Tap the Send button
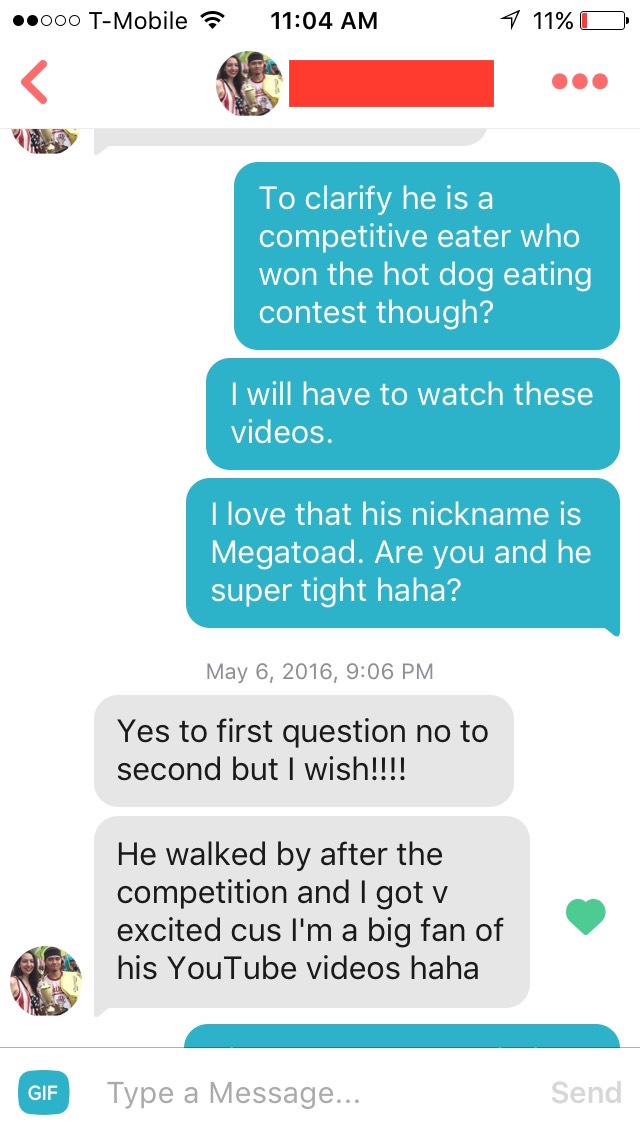 [x=586, y=1093]
